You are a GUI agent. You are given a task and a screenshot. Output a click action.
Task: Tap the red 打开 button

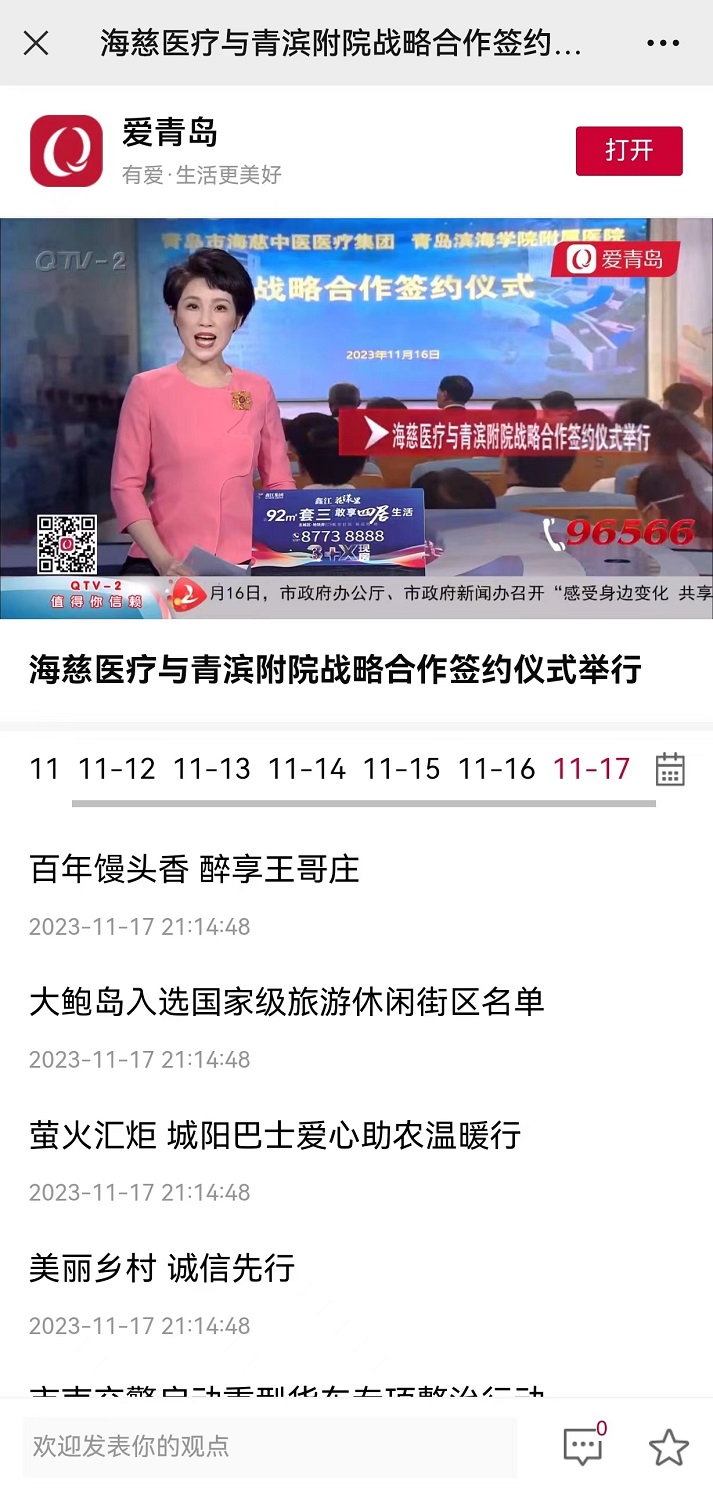click(629, 151)
